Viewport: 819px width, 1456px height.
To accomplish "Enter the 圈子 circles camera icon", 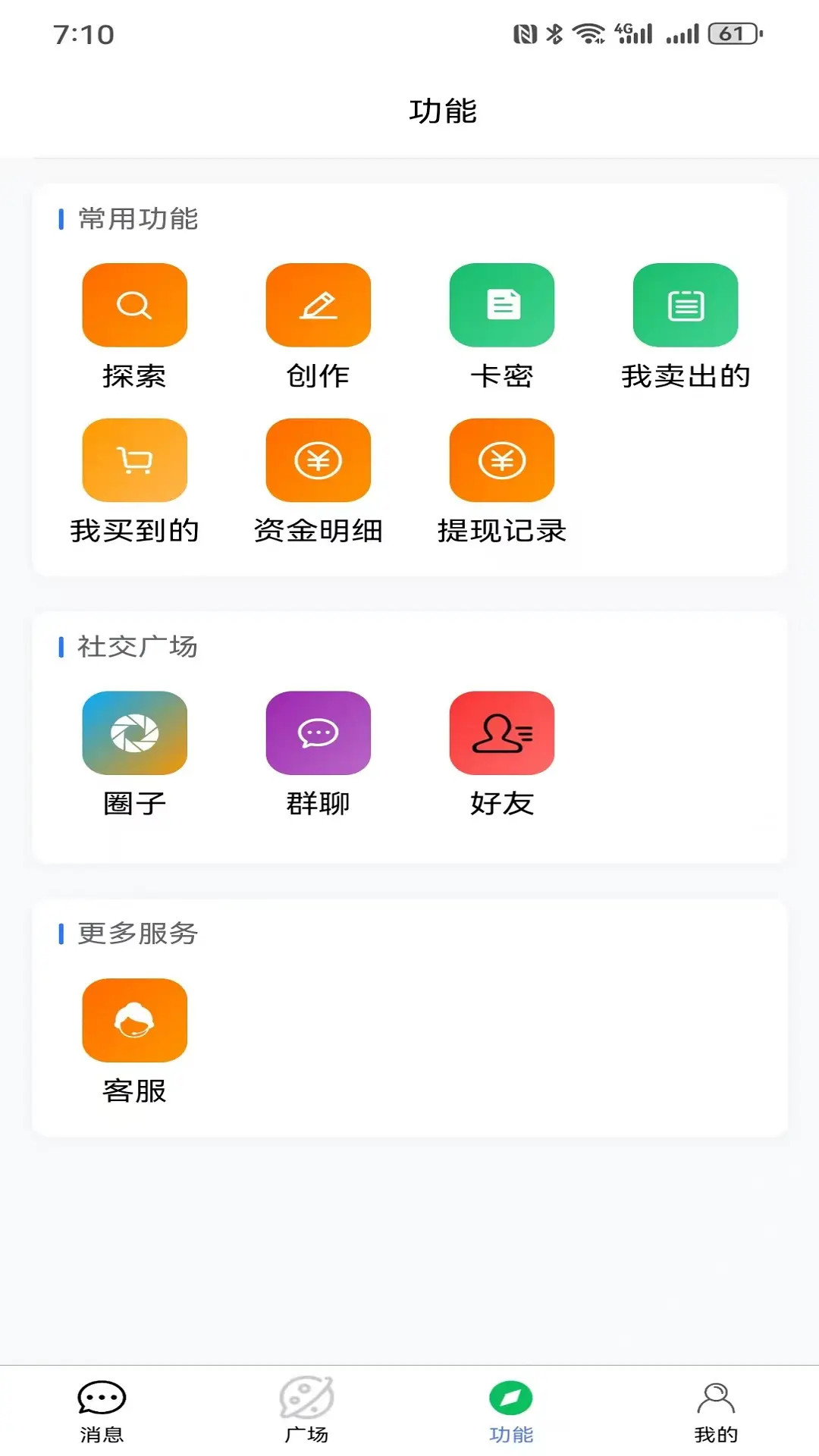I will 134,733.
